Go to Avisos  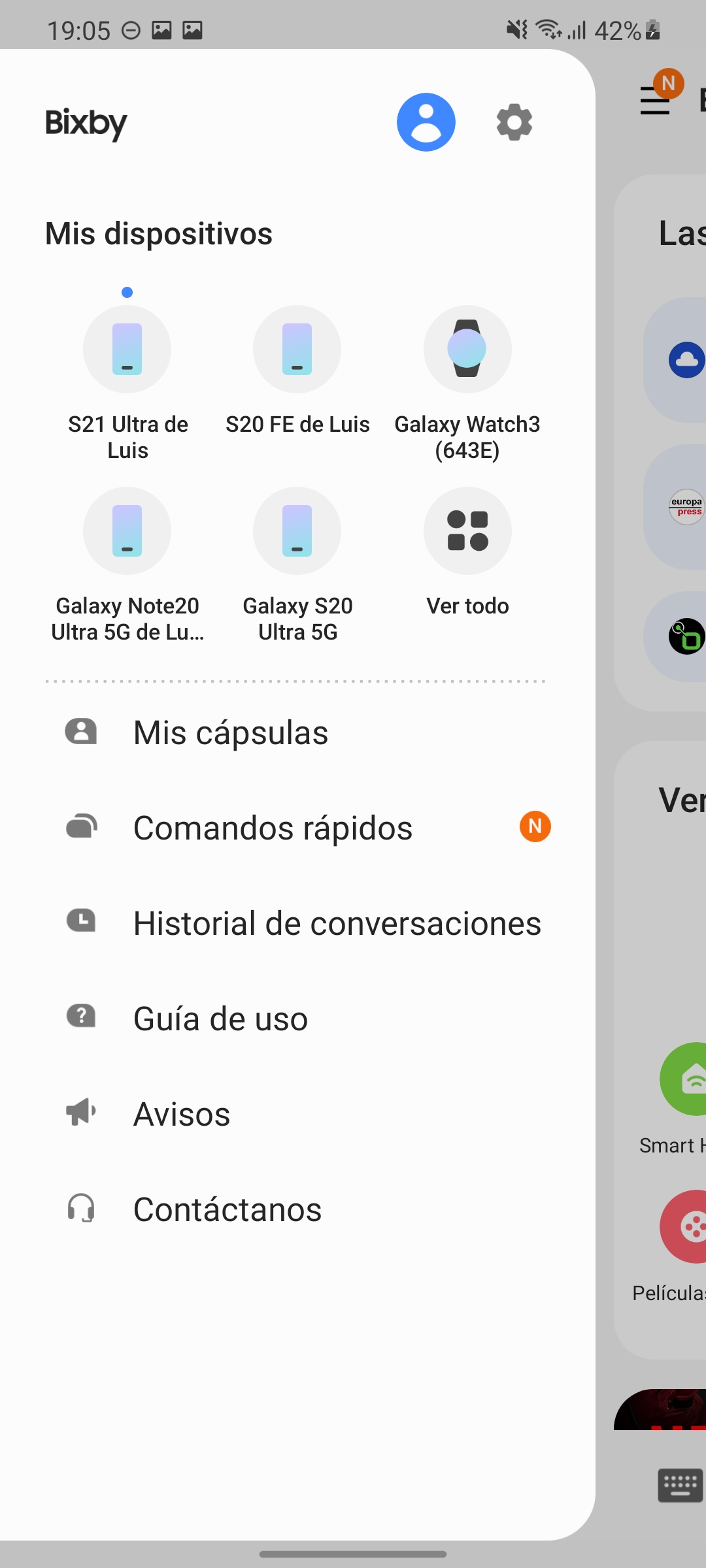pyautogui.click(x=297, y=1114)
